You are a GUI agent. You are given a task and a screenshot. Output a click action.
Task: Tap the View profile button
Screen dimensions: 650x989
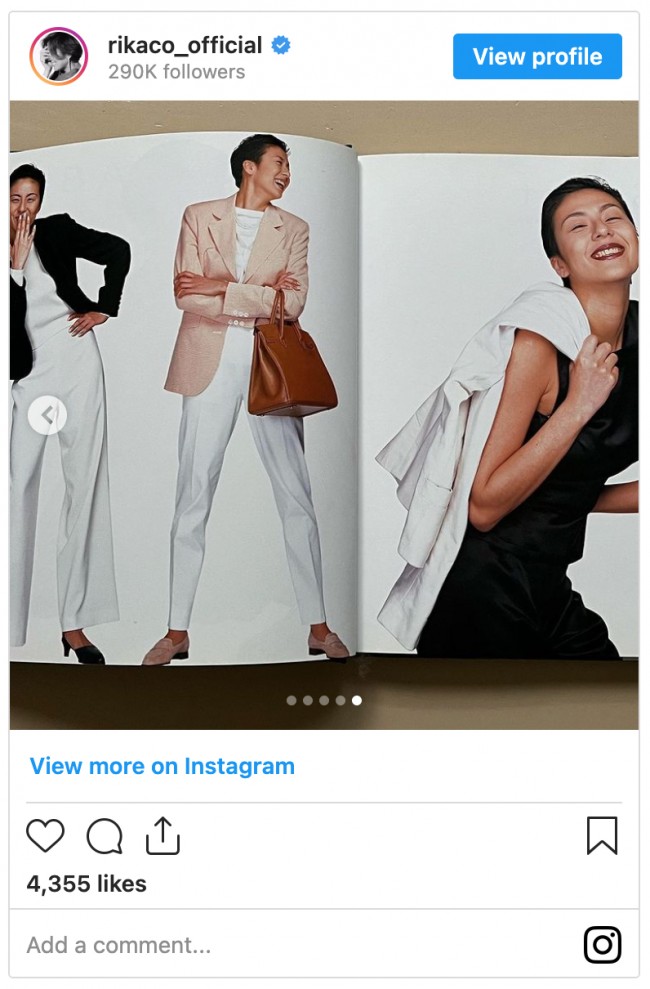(x=537, y=57)
